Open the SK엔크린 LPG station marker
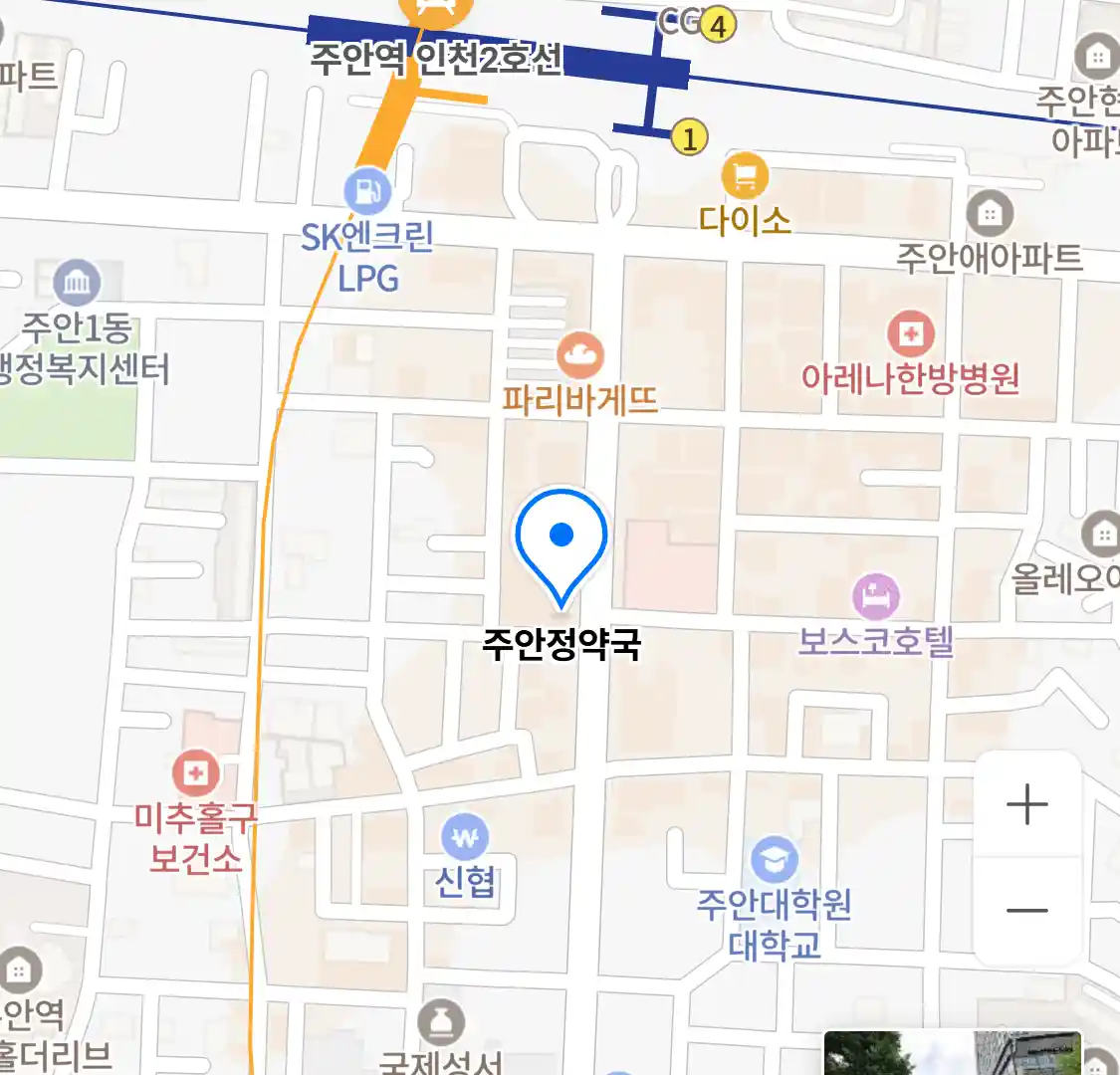 tap(368, 190)
